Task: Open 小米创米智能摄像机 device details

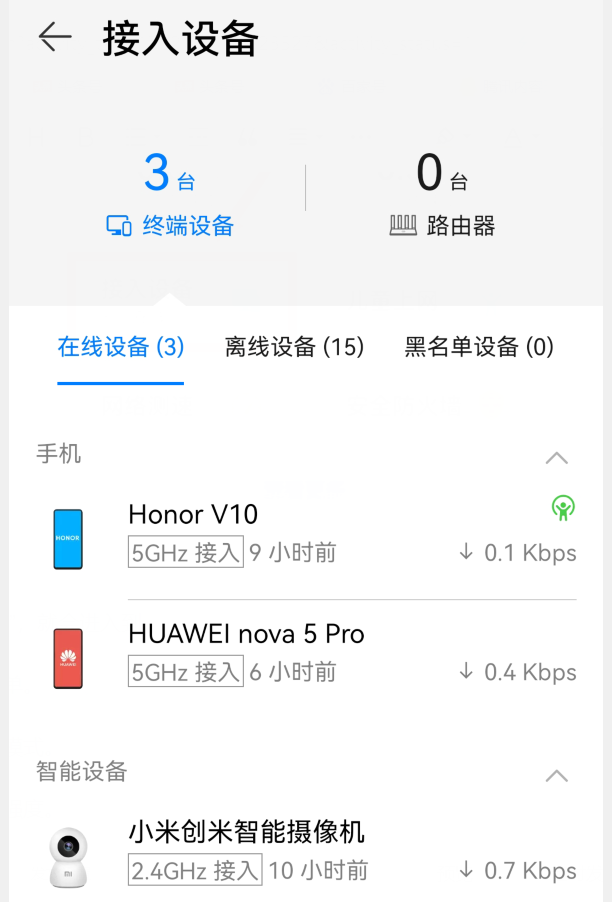Action: tap(300, 851)
